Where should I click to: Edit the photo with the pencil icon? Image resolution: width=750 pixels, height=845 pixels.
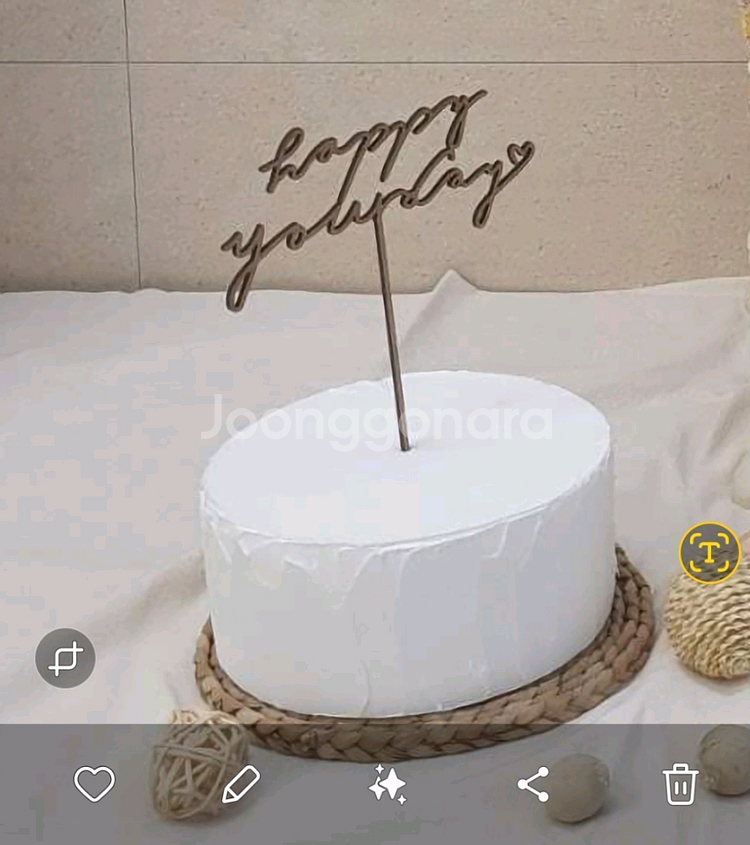[240, 784]
